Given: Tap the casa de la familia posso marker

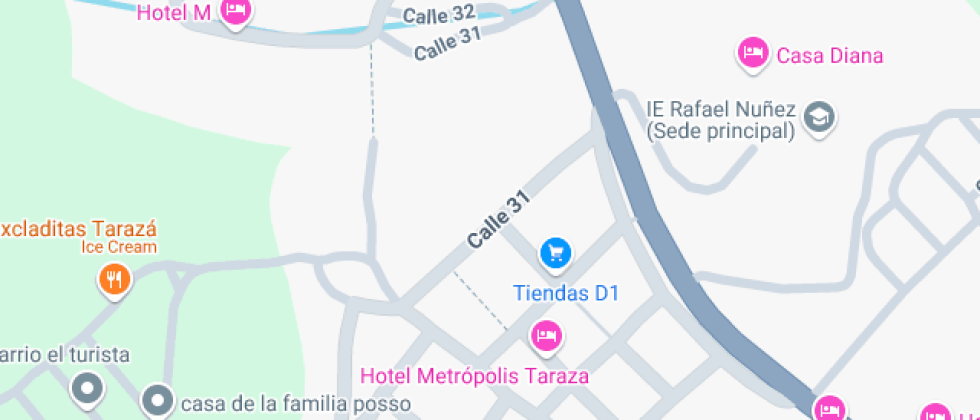Looking at the screenshot, I should (158, 400).
